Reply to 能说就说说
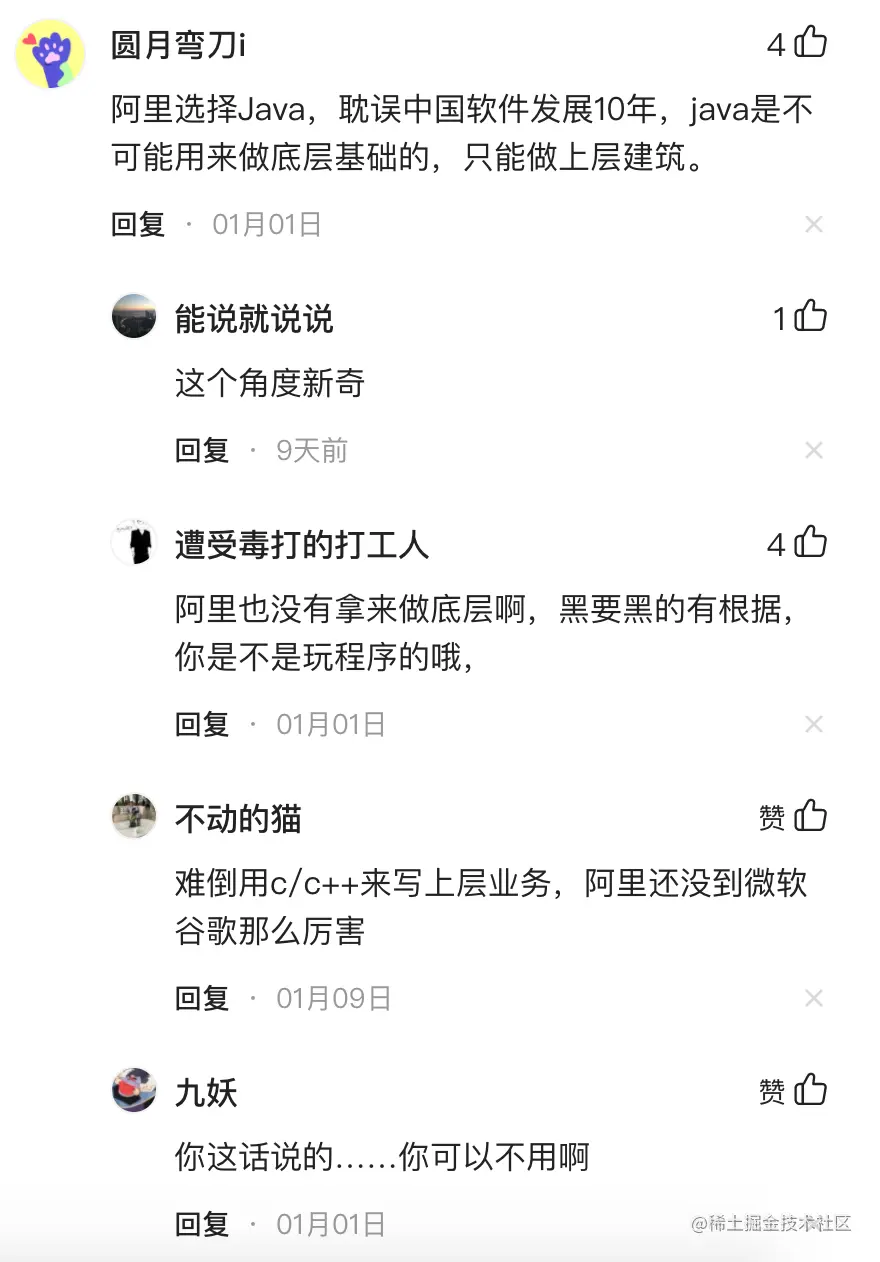This screenshot has width=880, height=1262. pyautogui.click(x=202, y=451)
